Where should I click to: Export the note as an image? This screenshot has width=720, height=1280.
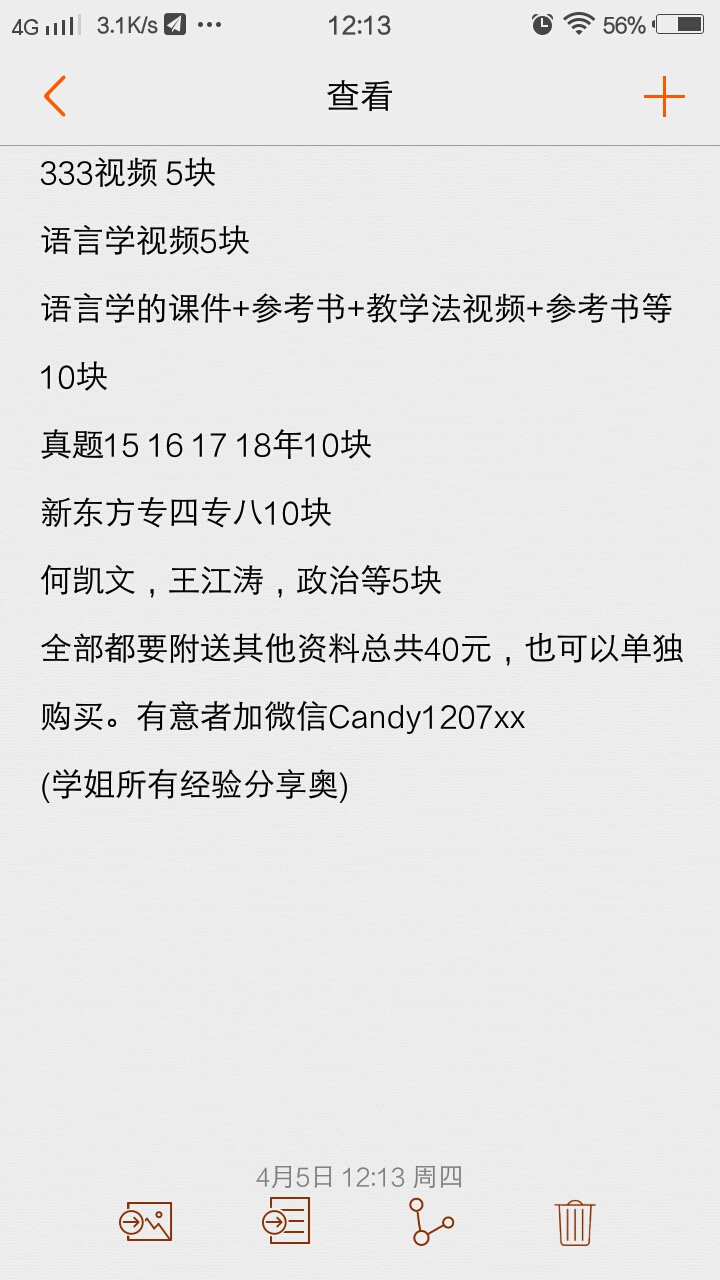(146, 1222)
